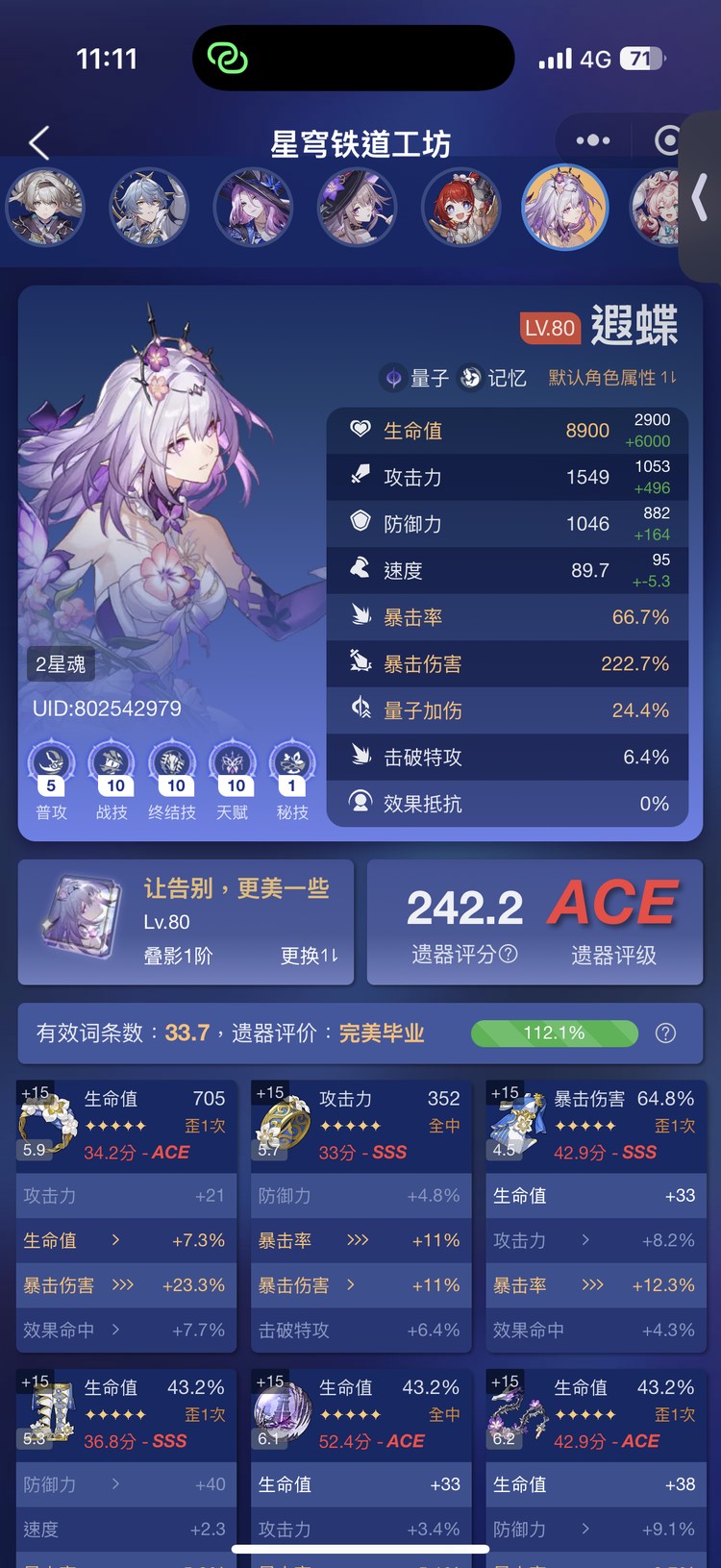Viewport: 721px width, 1568px height.
Task: Open the three-dot mini program menu
Action: (593, 140)
